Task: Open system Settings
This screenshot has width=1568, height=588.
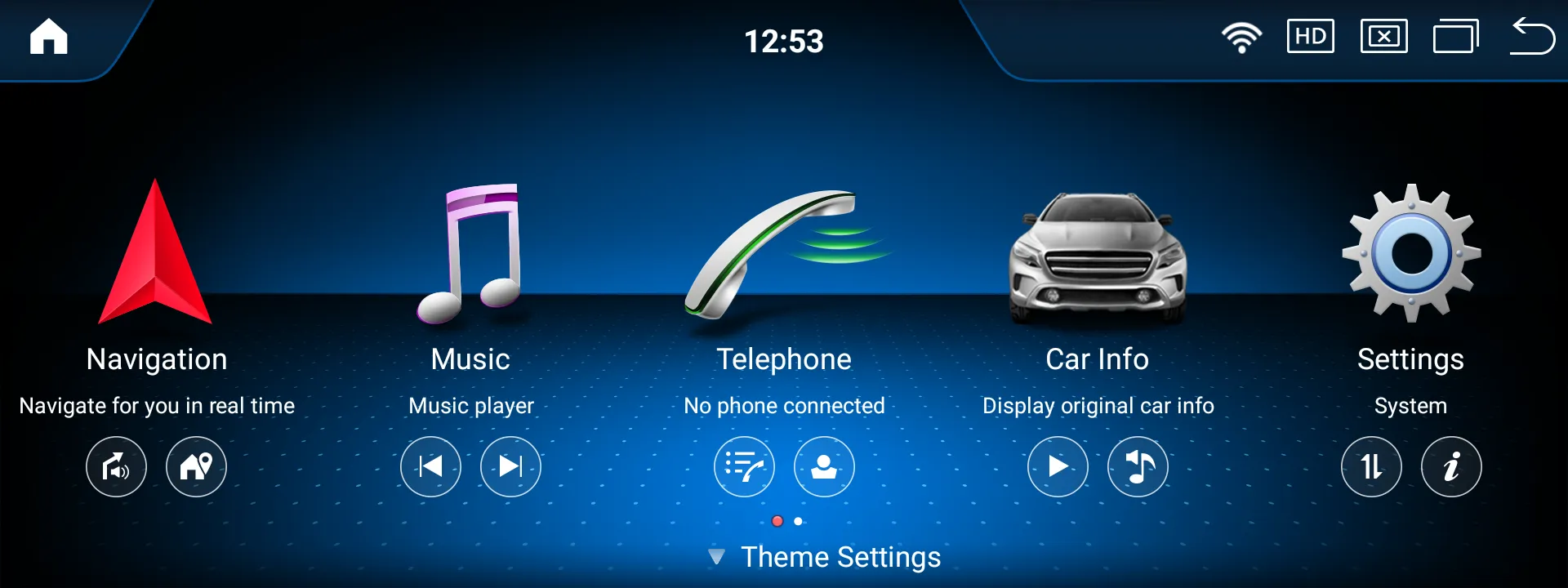Action: point(1410,253)
